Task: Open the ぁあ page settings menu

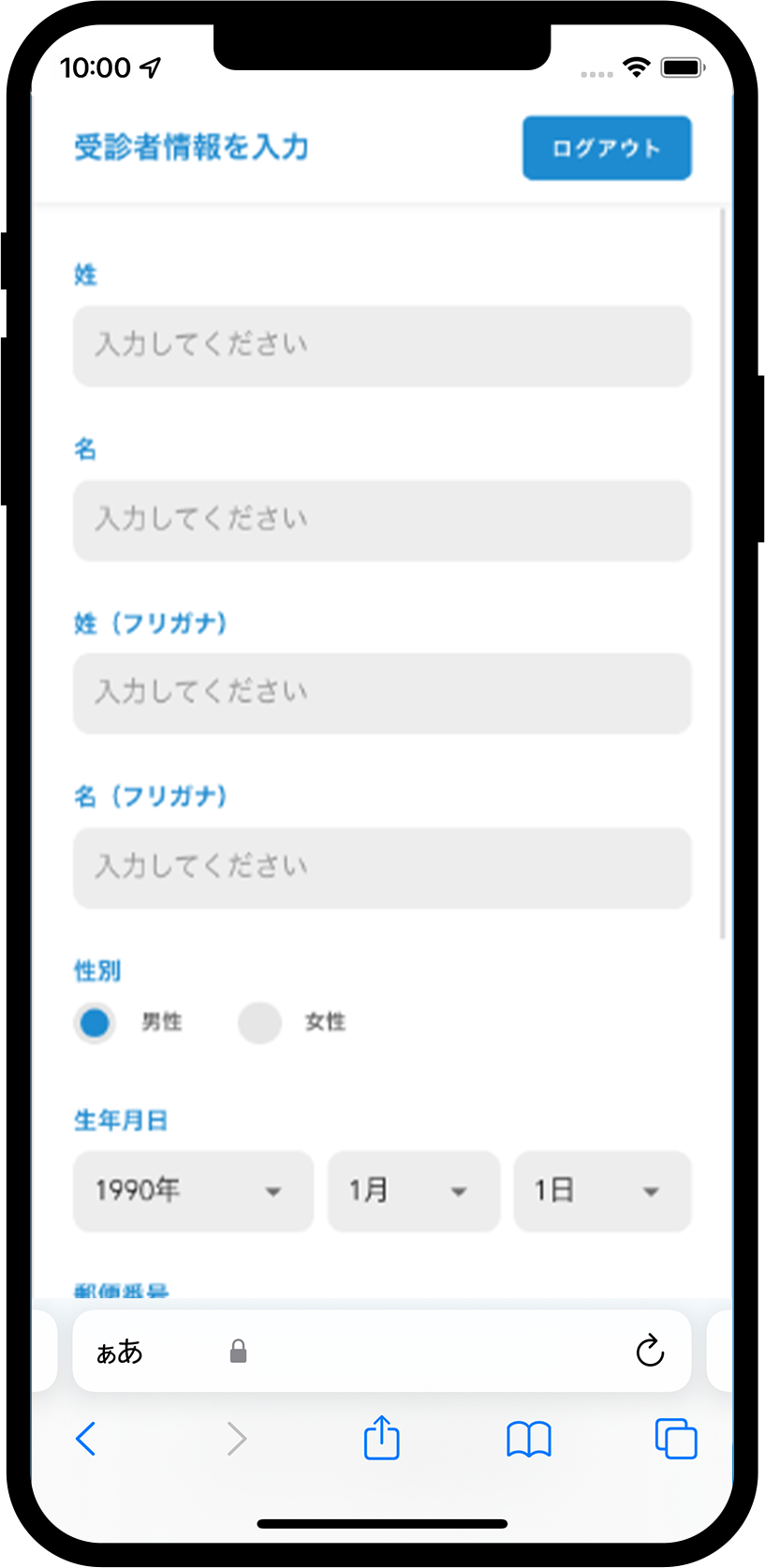Action: click(x=120, y=1352)
